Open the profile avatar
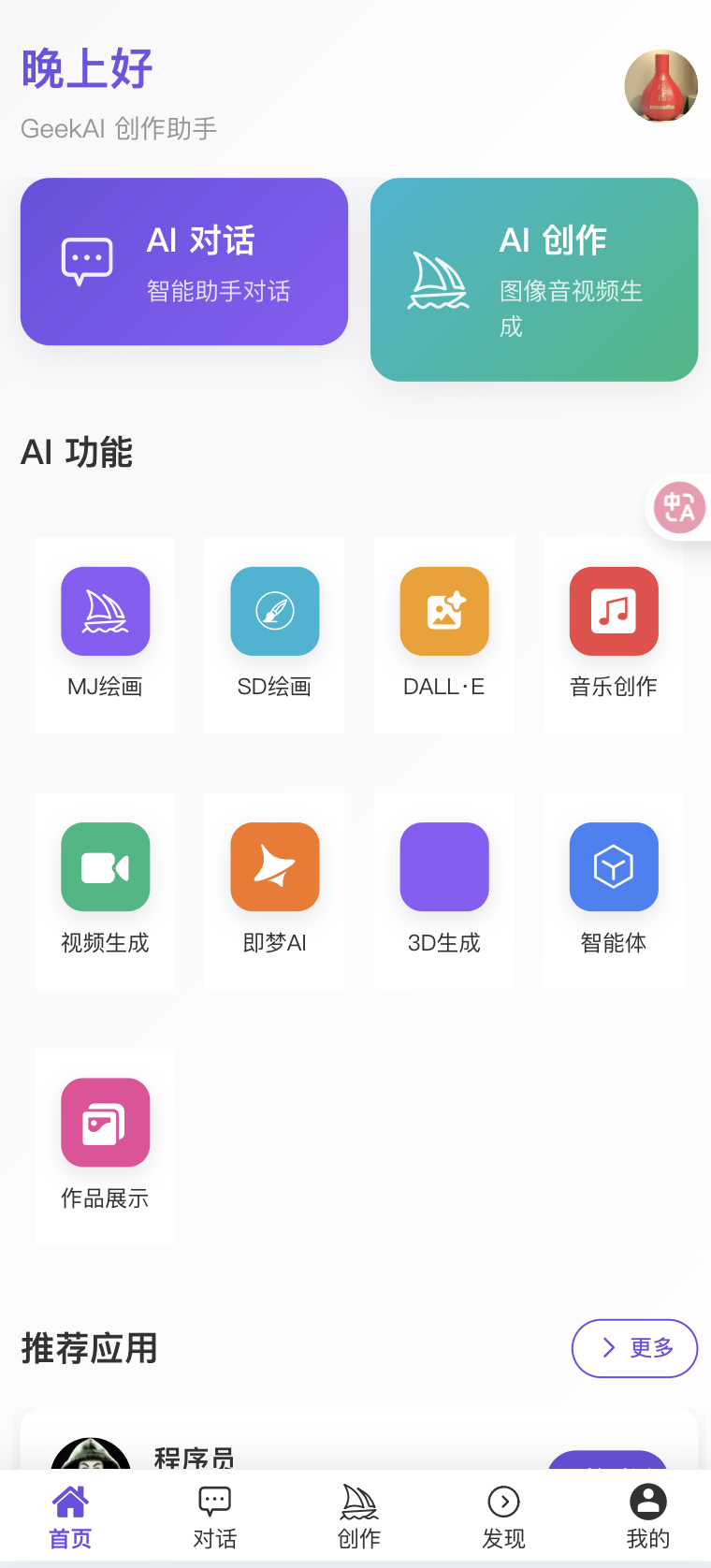 tap(660, 87)
